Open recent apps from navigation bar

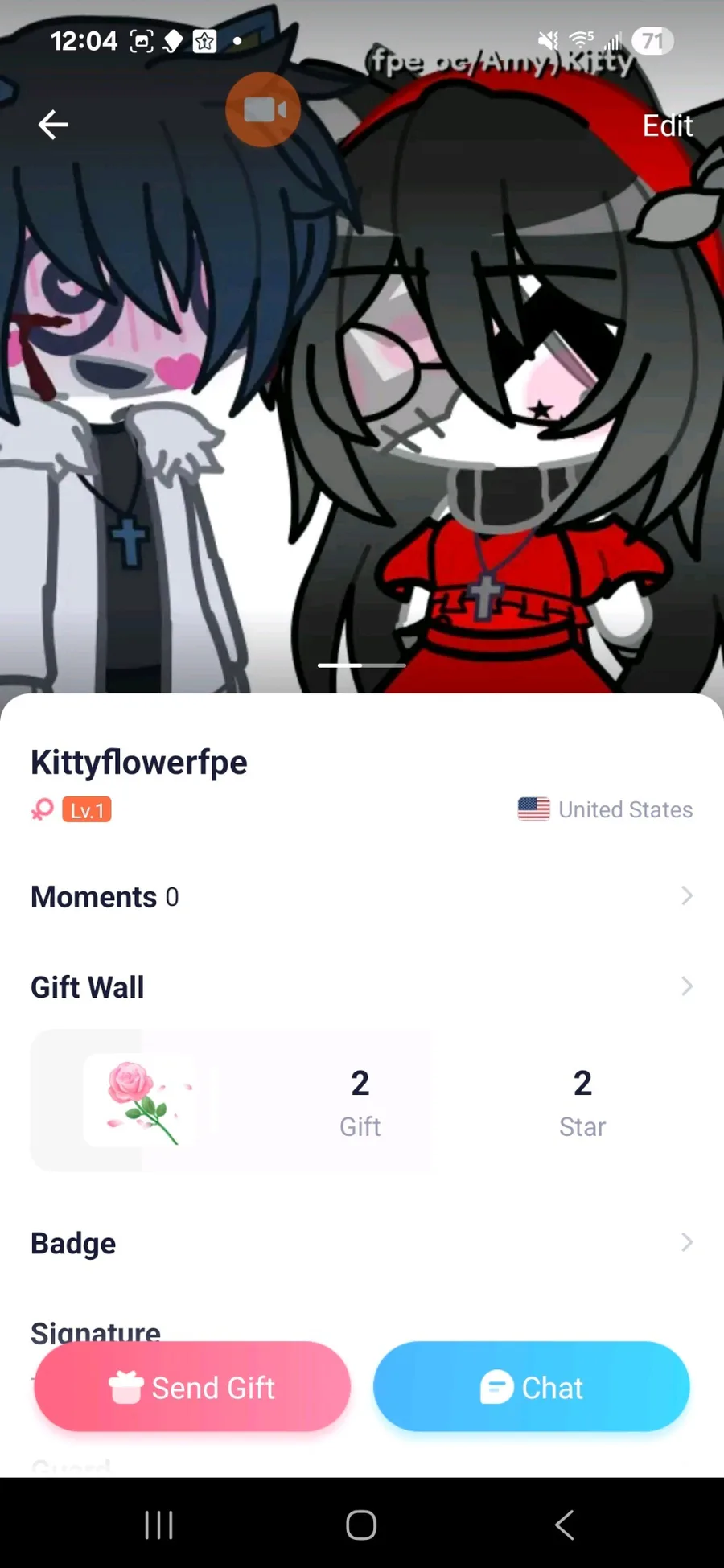click(158, 1525)
